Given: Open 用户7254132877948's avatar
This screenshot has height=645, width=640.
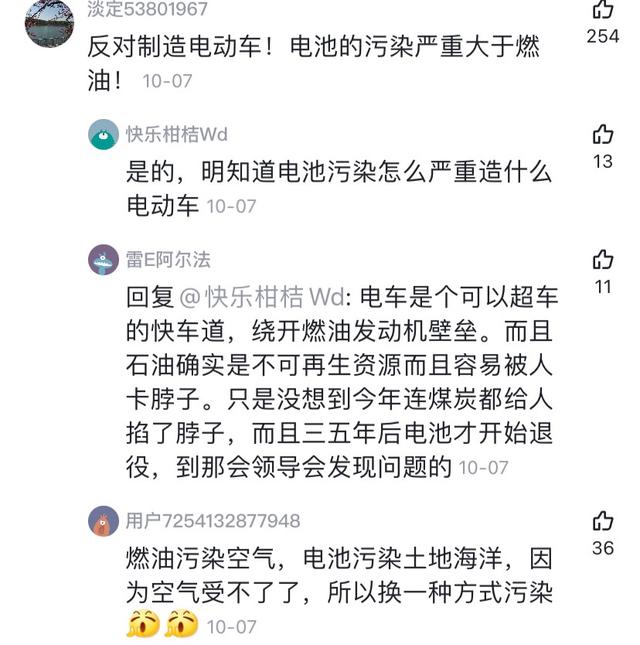Looking at the screenshot, I should [x=103, y=521].
